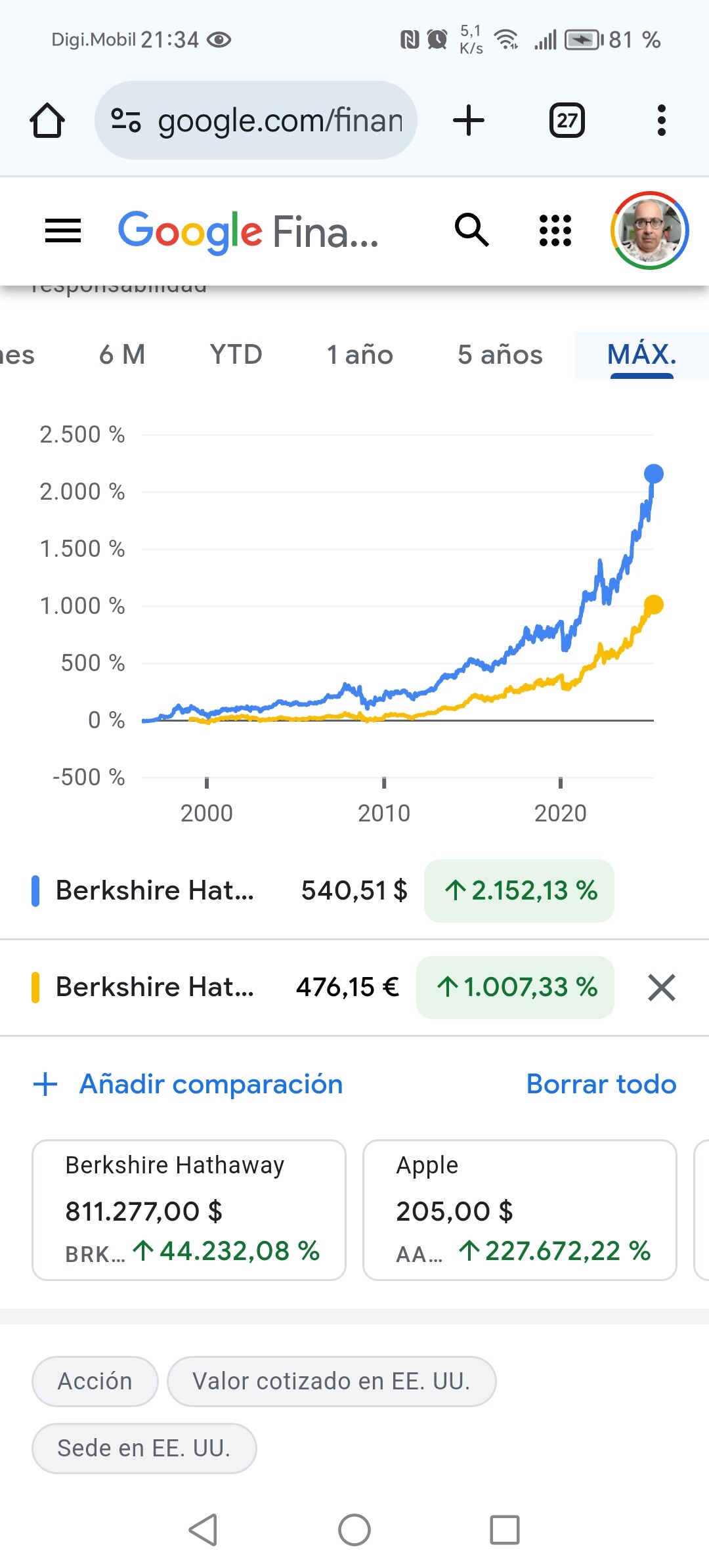Tap the search magnifier in Google Finance
Screen dimensions: 709x1568
(x=471, y=230)
